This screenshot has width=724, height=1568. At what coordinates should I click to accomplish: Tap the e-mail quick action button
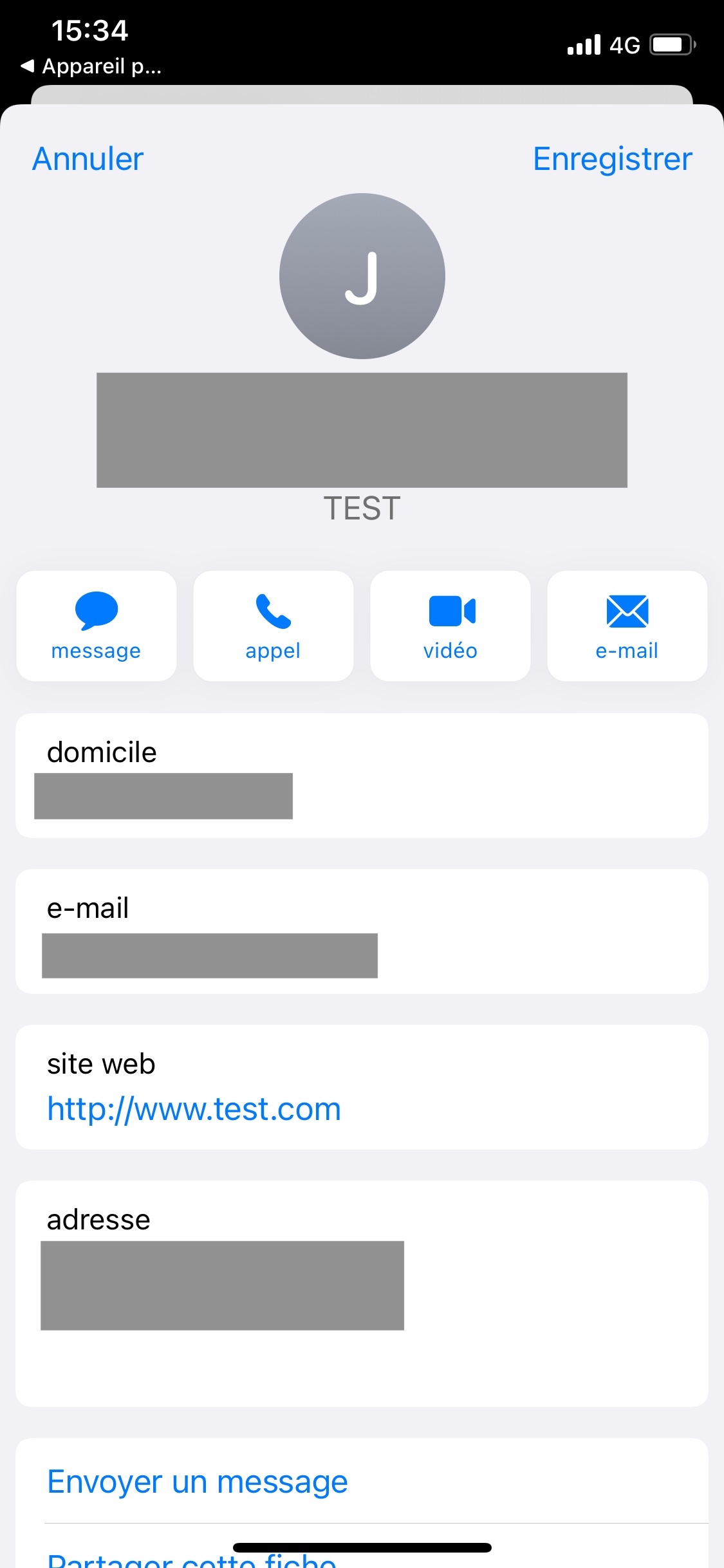coord(627,626)
